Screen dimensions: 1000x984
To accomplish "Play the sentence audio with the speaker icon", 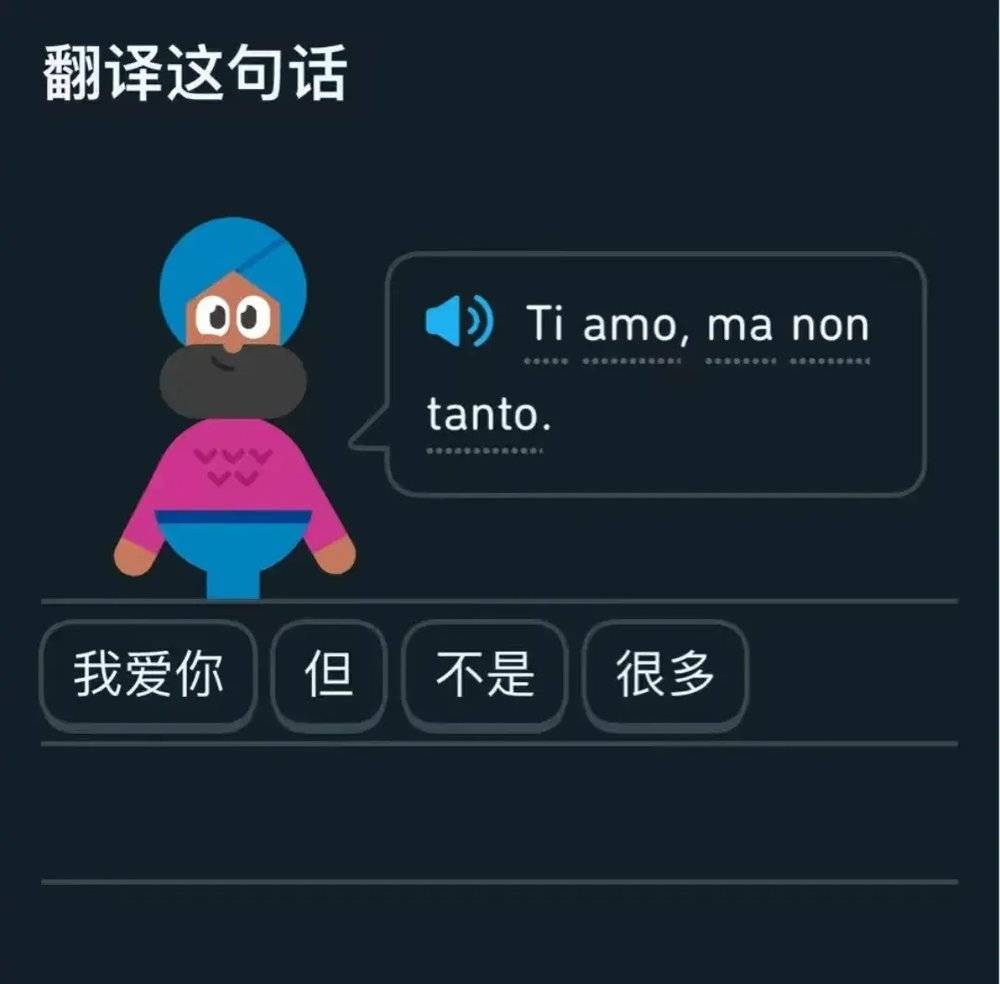I will pos(458,322).
